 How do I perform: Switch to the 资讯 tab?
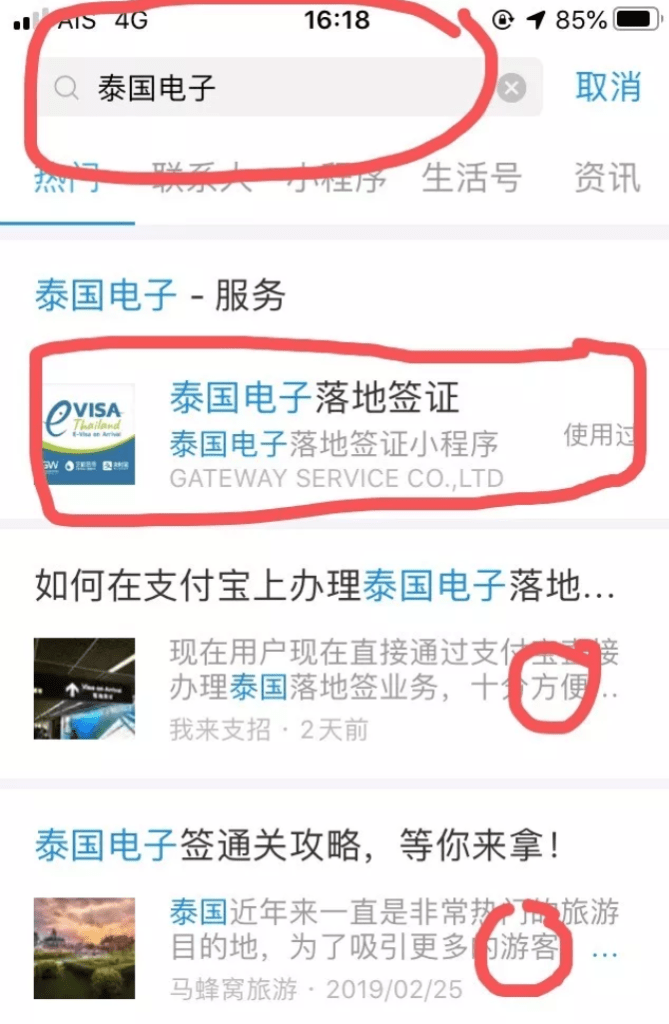pyautogui.click(x=606, y=178)
